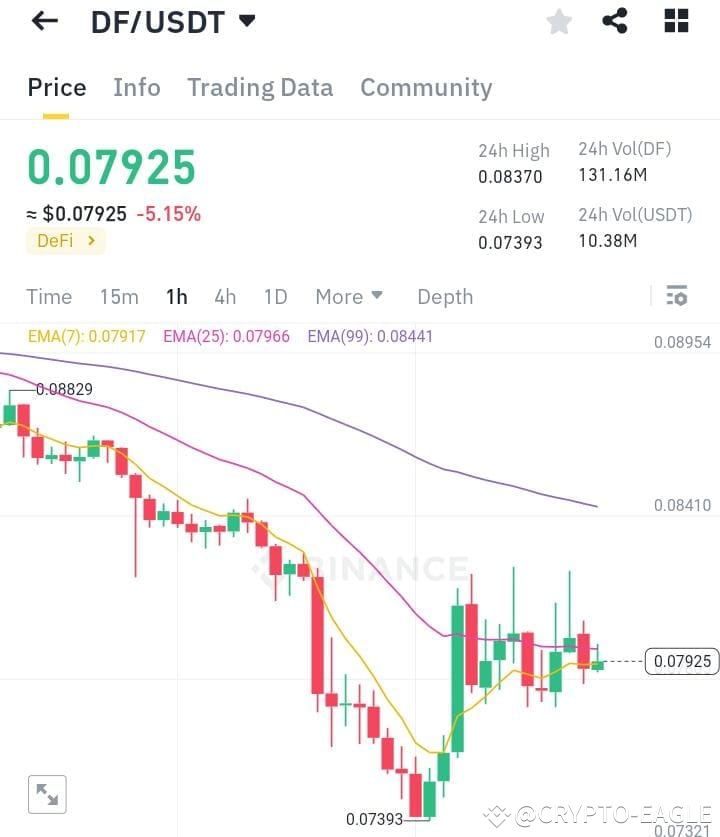Toggle the EMA(25) indicator label
Screen dimensions: 720x837
pos(225,336)
